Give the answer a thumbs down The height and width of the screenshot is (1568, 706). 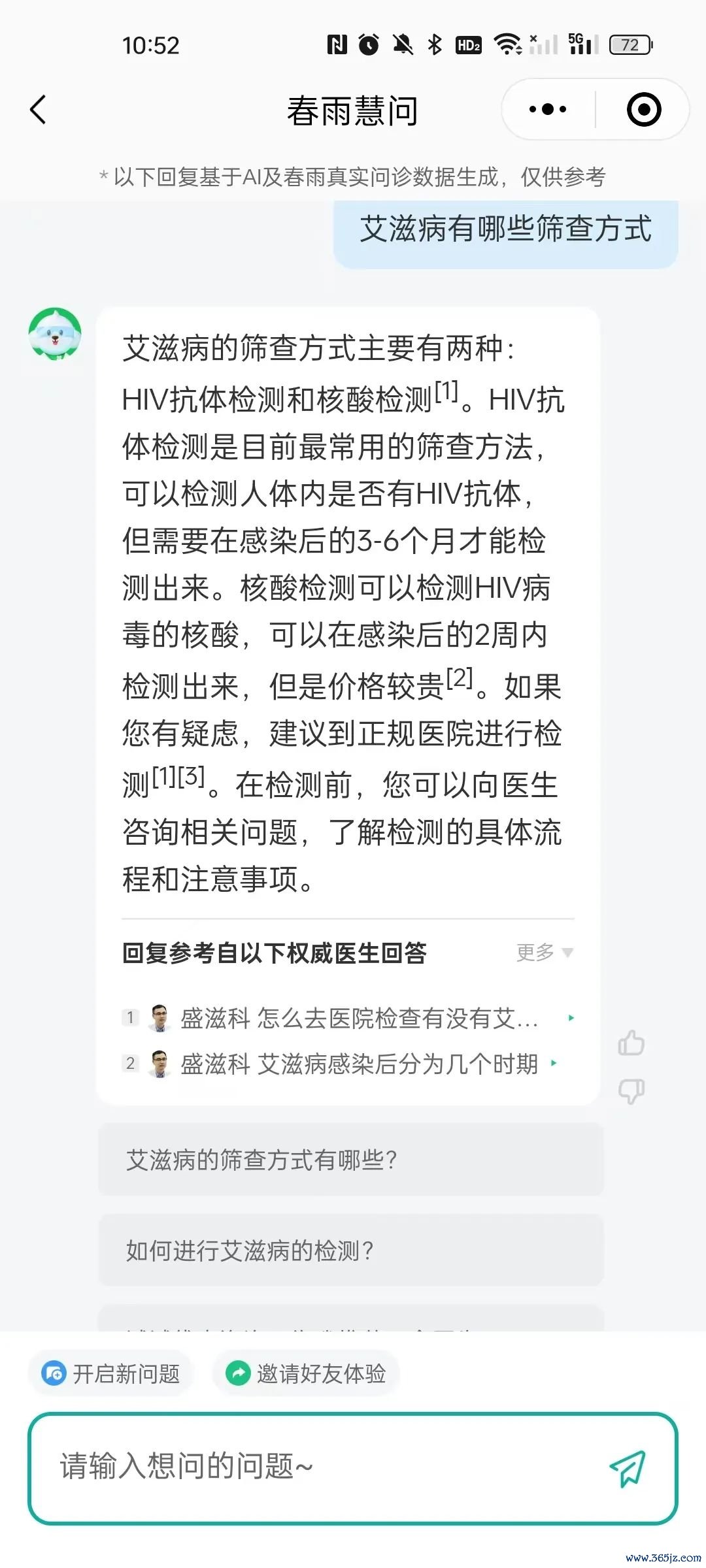(631, 1091)
